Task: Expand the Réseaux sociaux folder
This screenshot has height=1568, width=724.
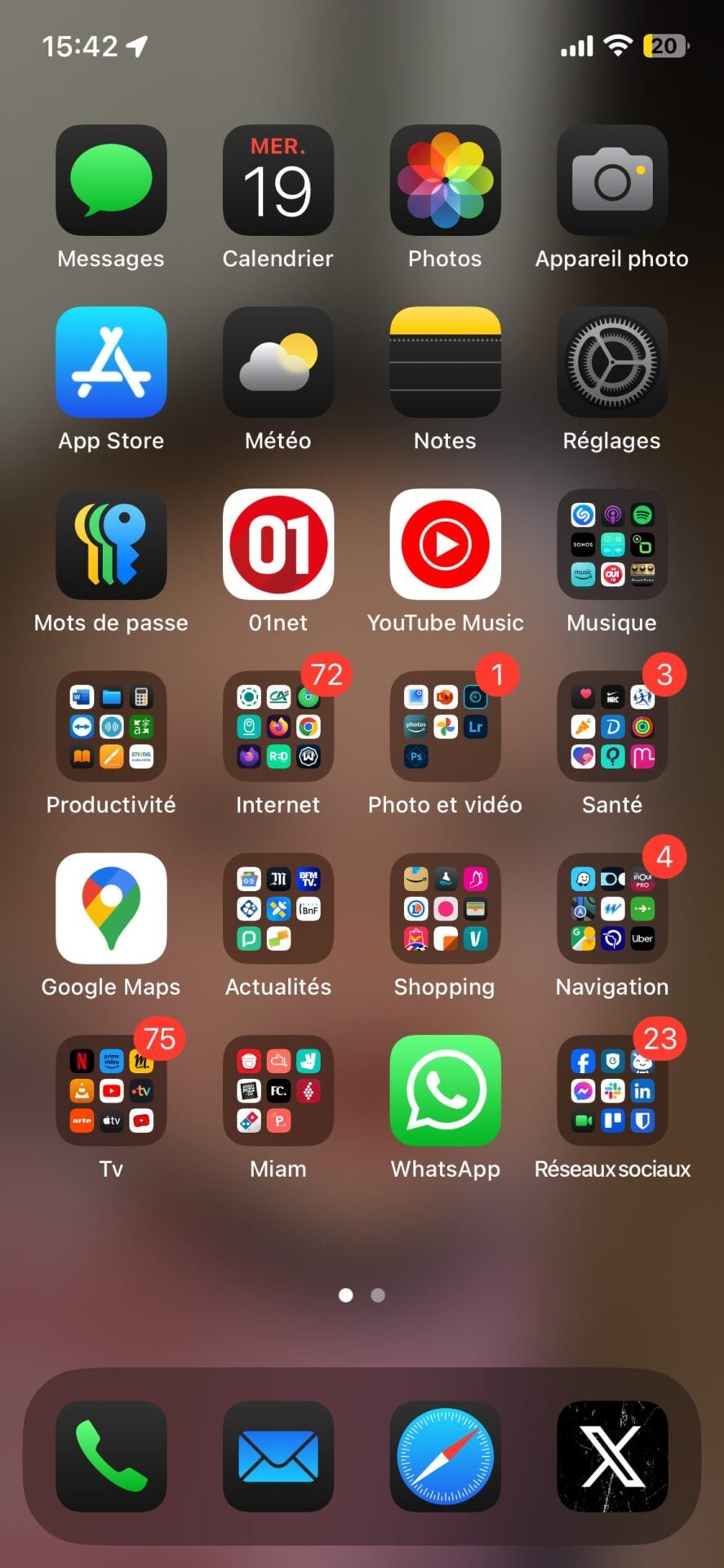Action: point(612,1091)
